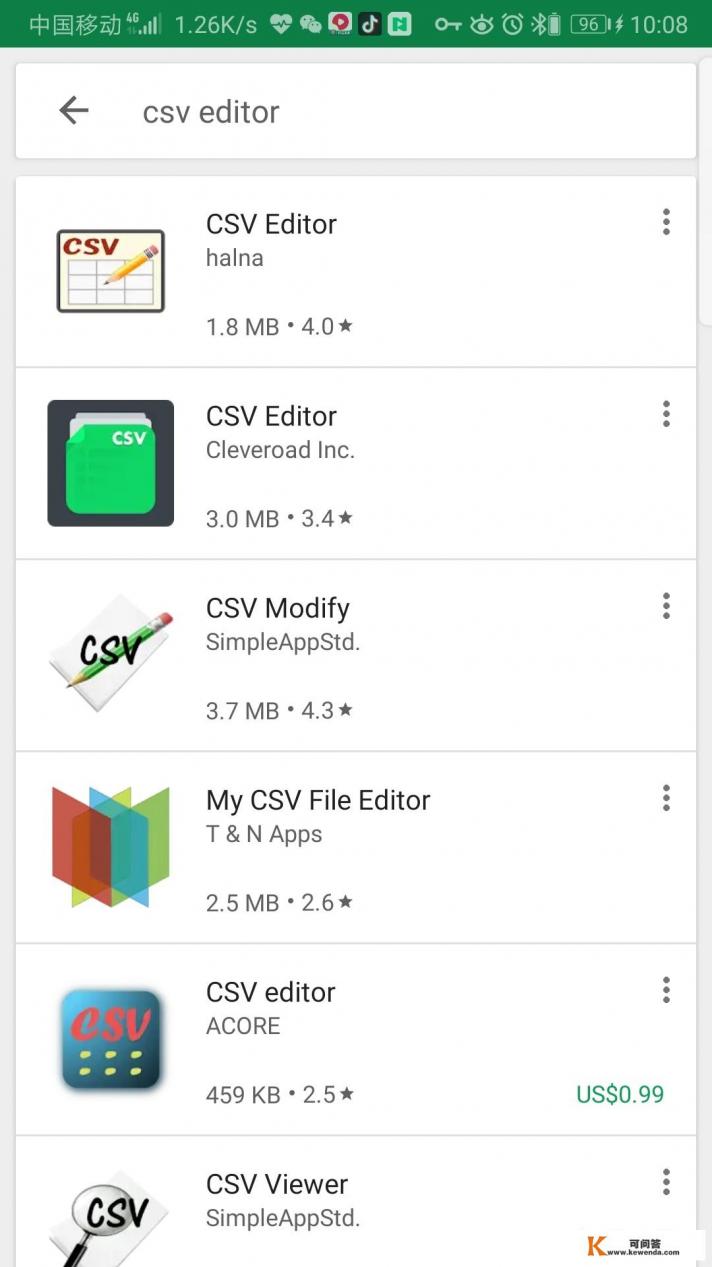Screen dimensions: 712x1267
Task: Open overflow menu for halna's CSV Editor
Action: click(x=666, y=222)
